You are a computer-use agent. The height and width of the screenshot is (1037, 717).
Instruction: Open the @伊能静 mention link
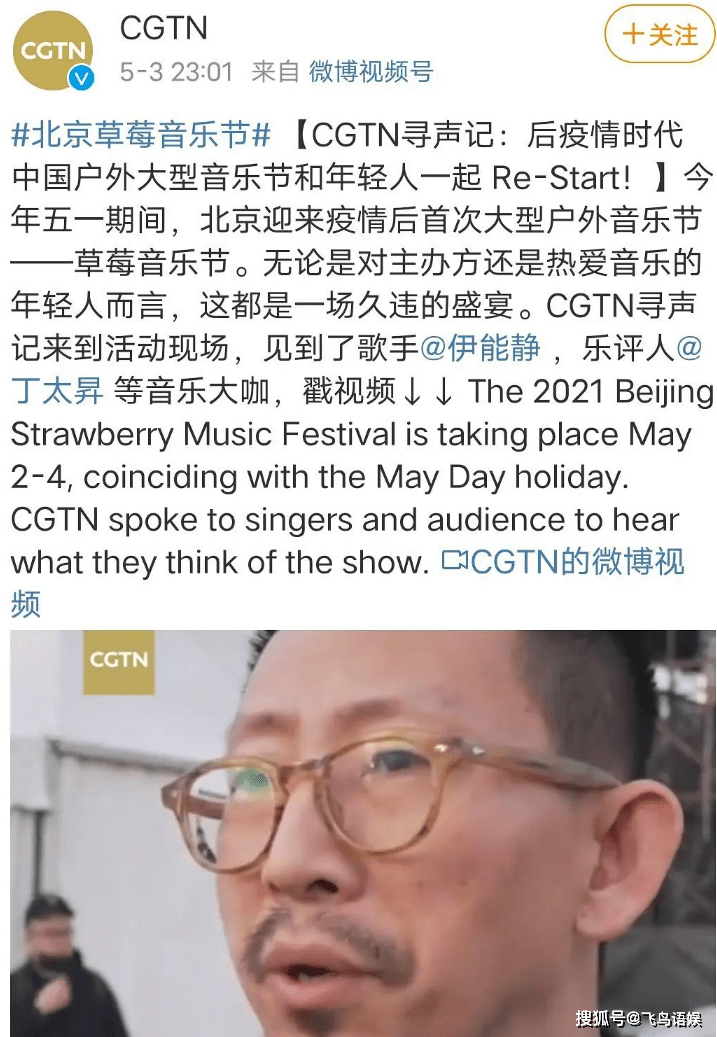pos(480,347)
